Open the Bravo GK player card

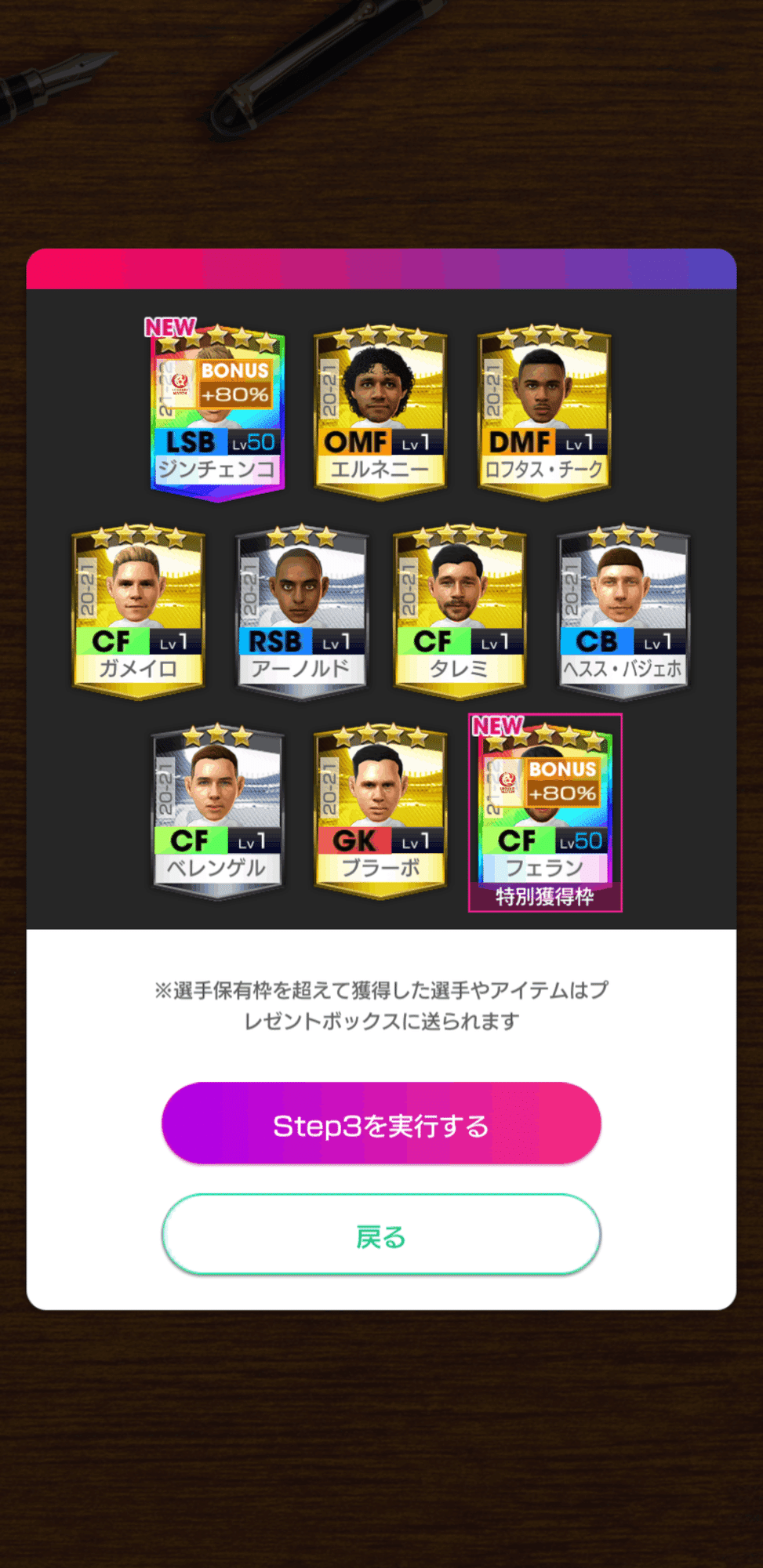tap(380, 811)
